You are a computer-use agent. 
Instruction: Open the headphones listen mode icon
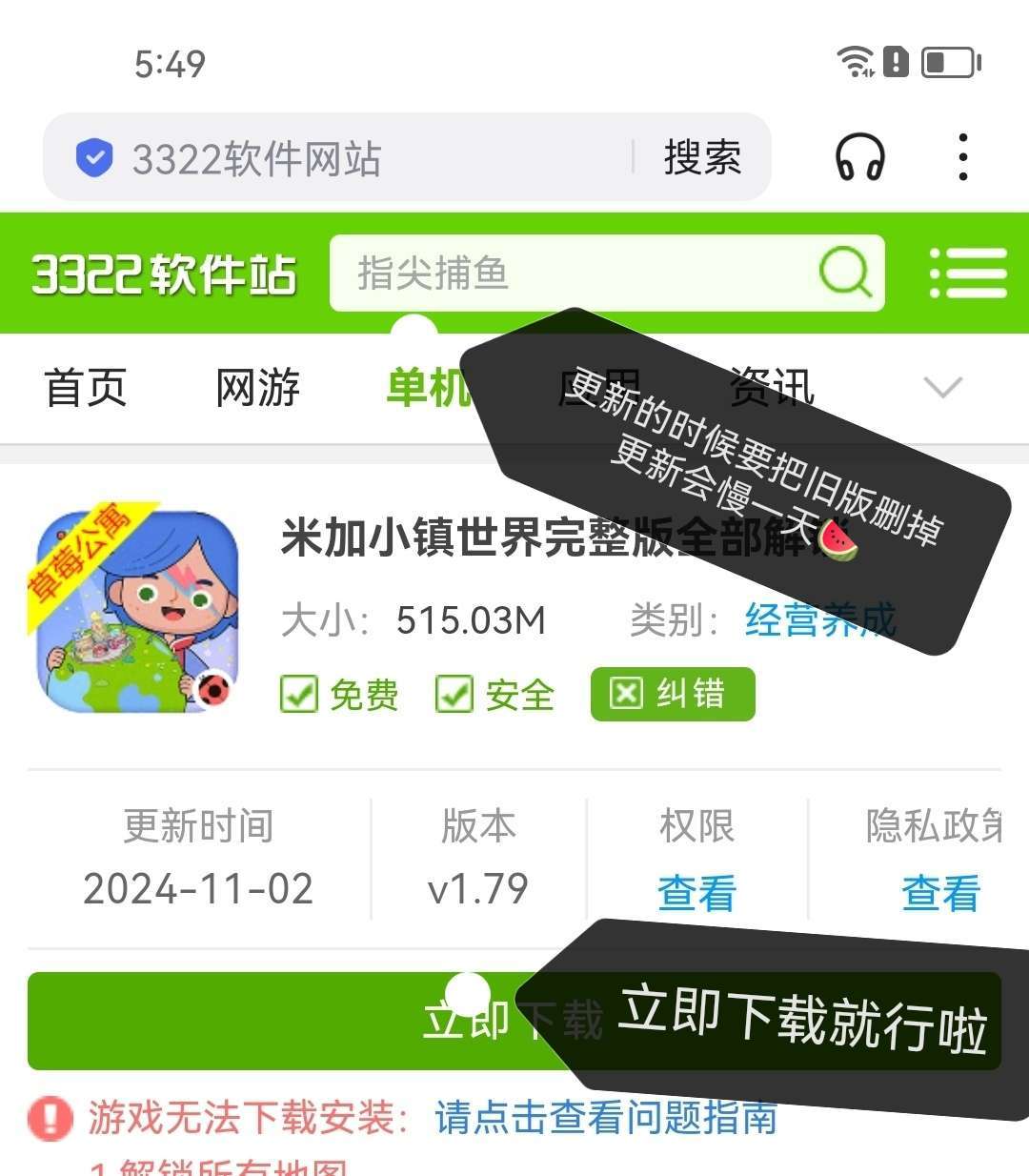(859, 157)
